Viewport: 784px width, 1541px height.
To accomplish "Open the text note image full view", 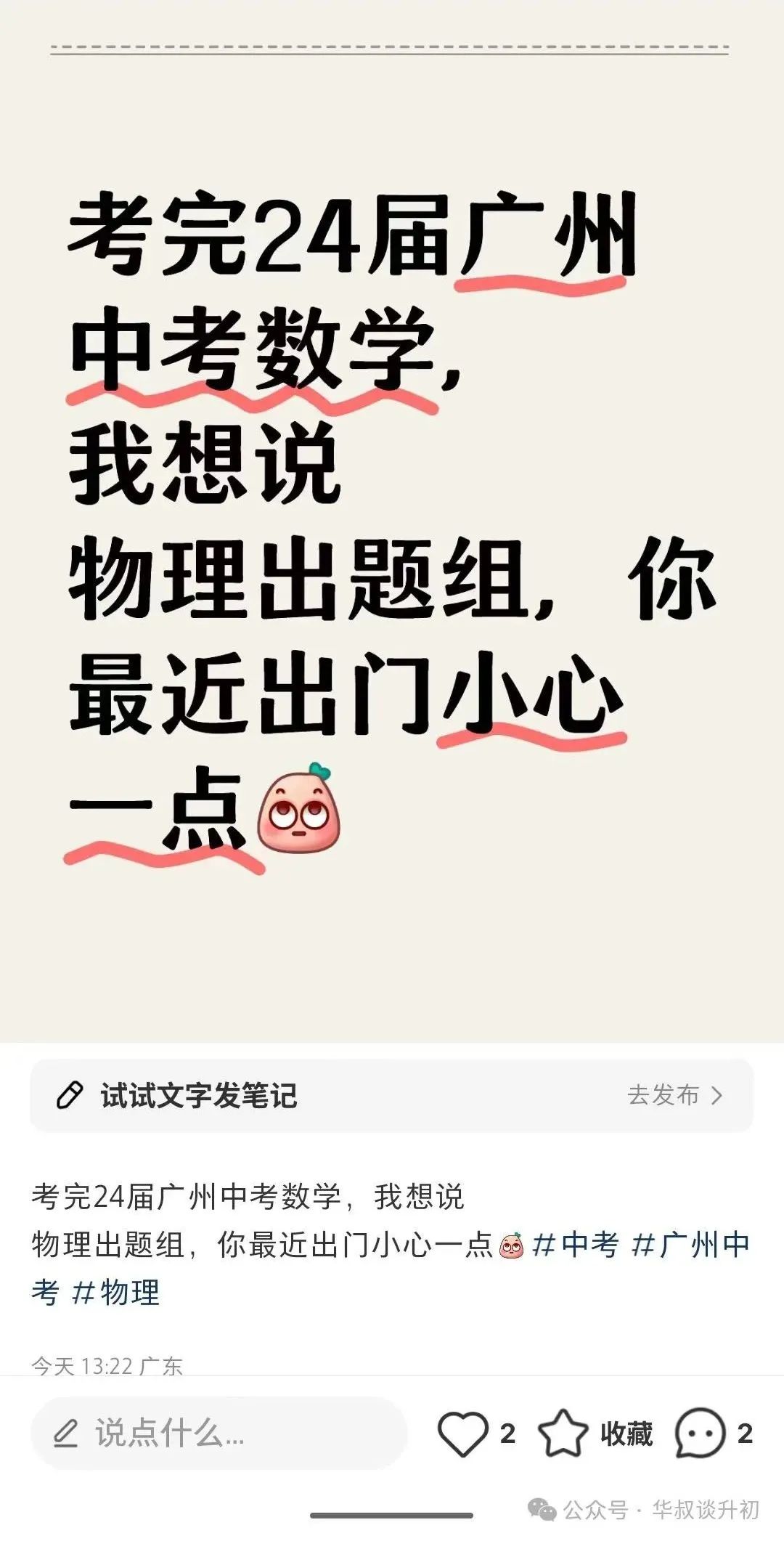I will tap(392, 521).
